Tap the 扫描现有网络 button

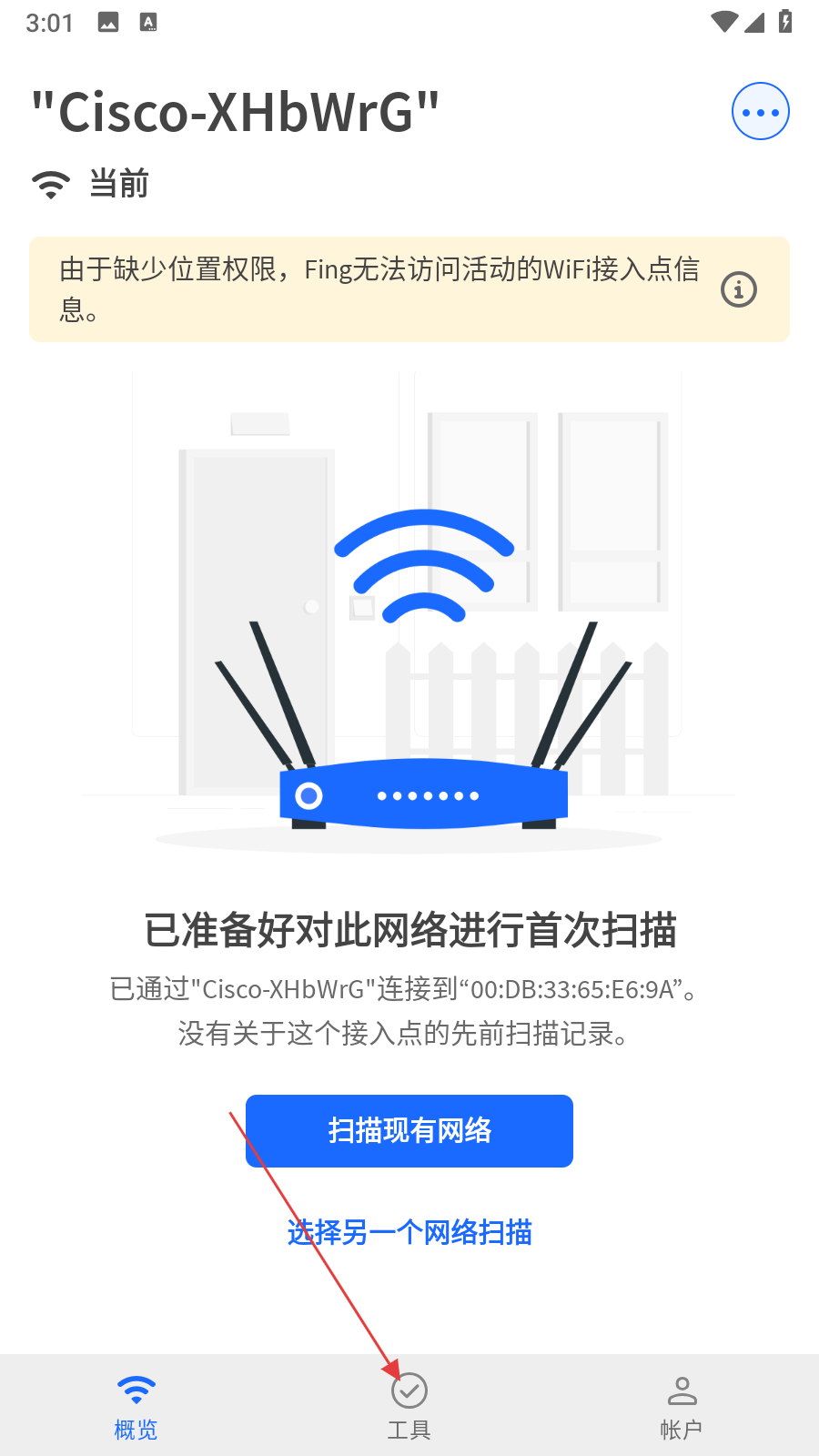[409, 1131]
